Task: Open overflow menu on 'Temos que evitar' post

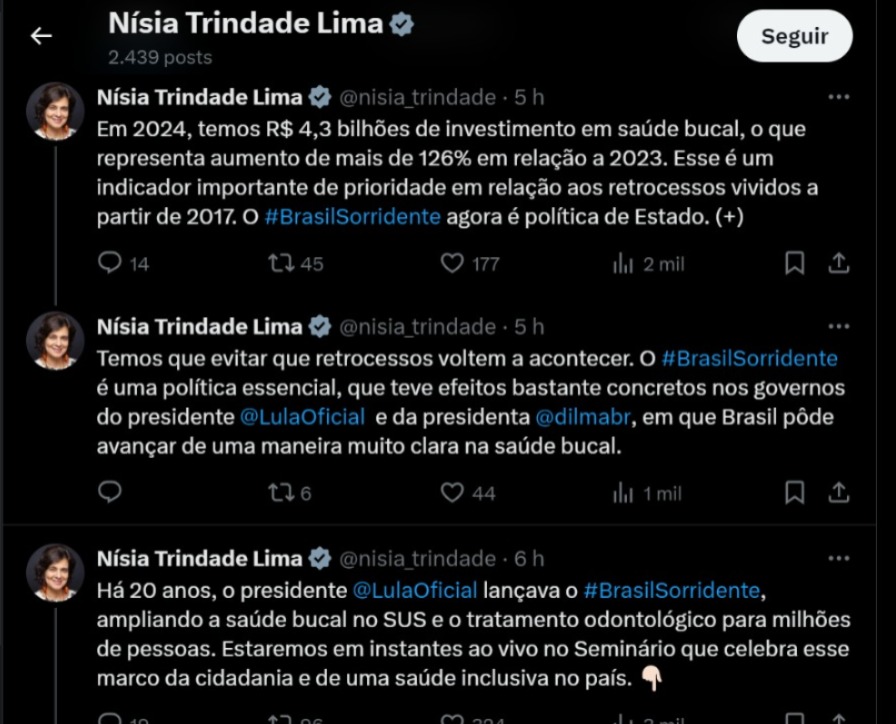Action: pos(839,327)
